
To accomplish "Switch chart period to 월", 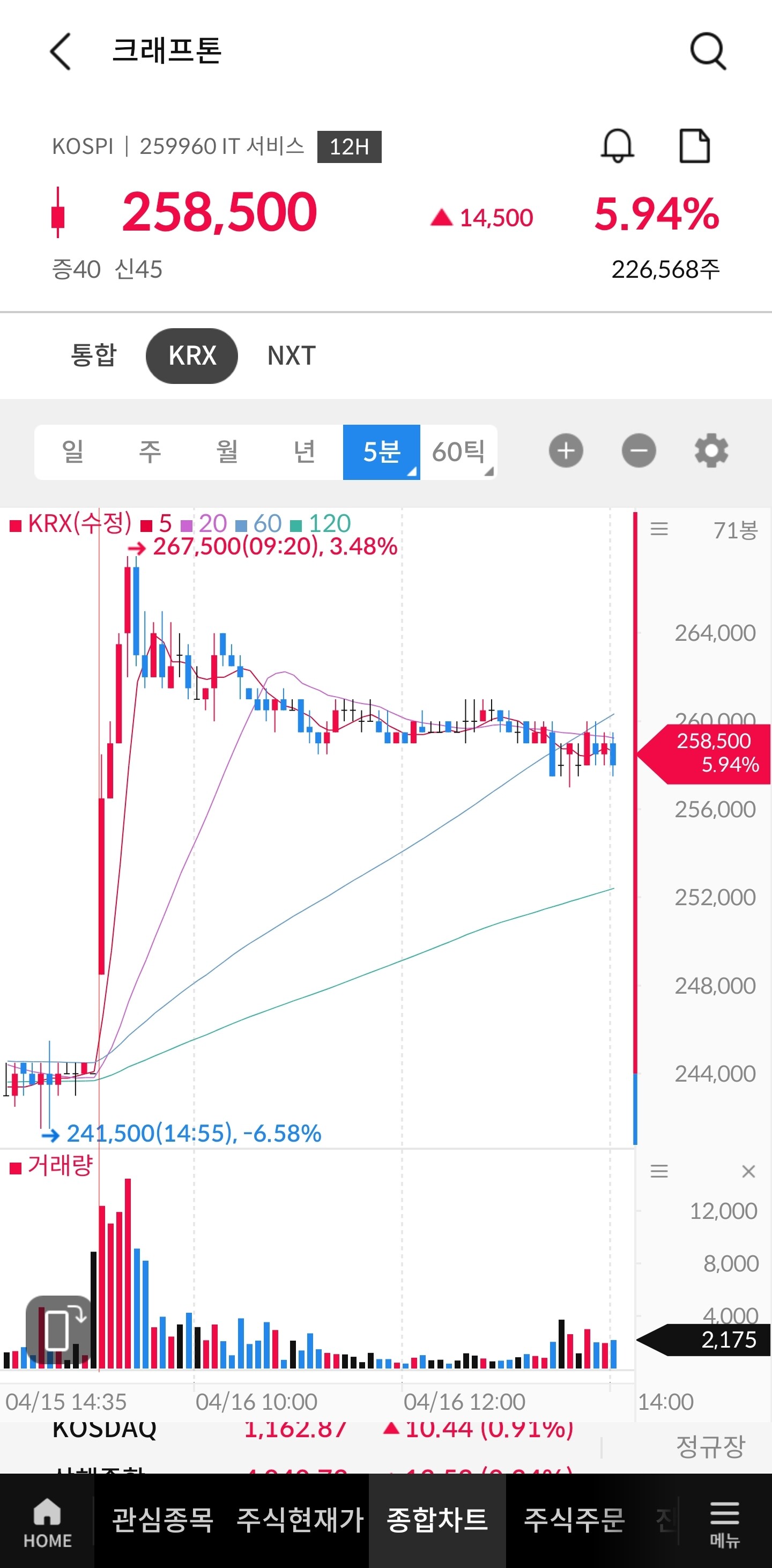I will pyautogui.click(x=227, y=452).
